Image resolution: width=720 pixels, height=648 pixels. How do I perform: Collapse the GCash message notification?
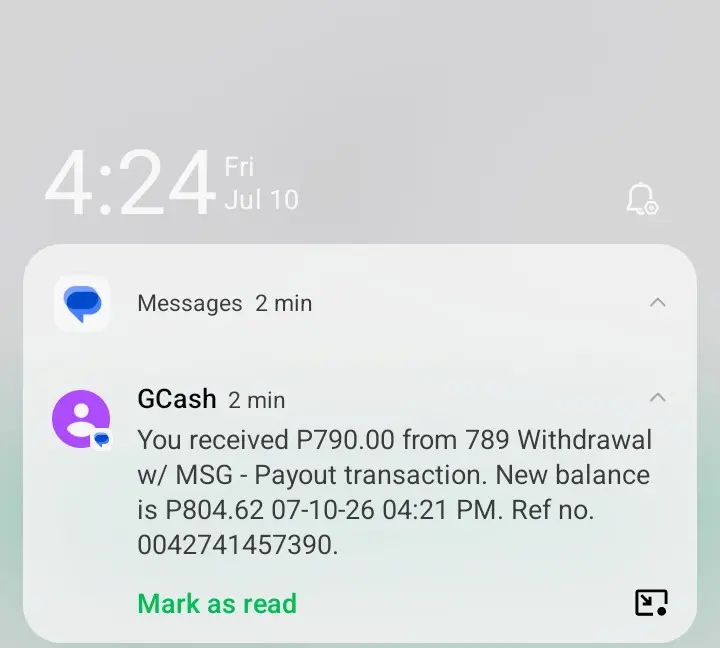coord(658,398)
